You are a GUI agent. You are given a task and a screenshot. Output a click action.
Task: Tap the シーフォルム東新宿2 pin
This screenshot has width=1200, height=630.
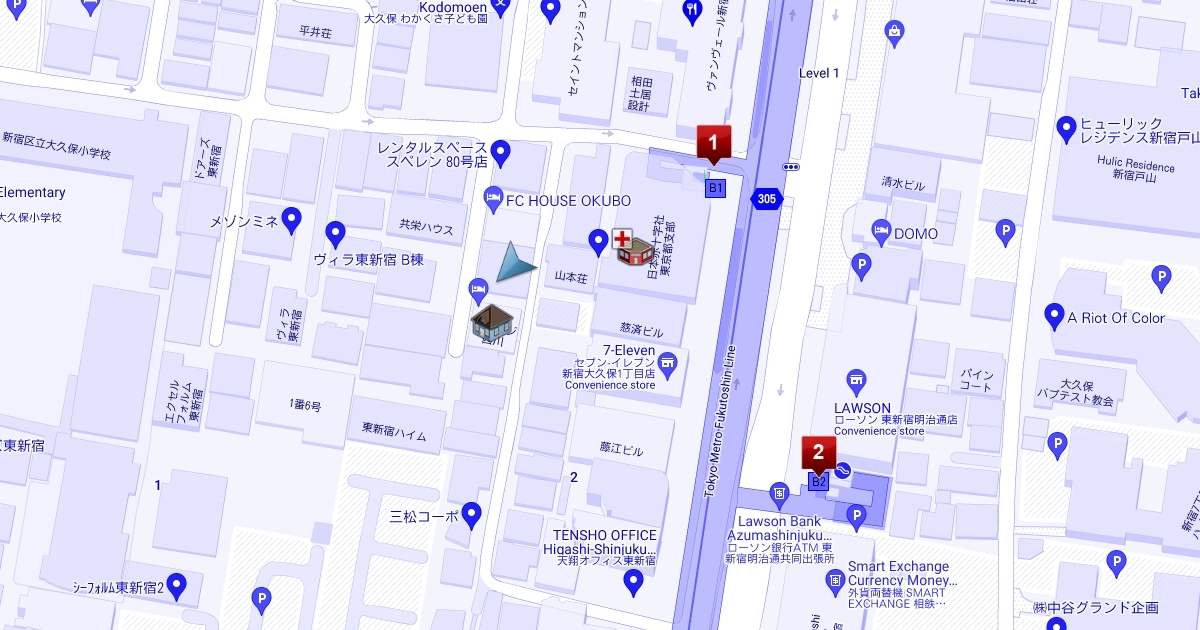click(x=177, y=583)
